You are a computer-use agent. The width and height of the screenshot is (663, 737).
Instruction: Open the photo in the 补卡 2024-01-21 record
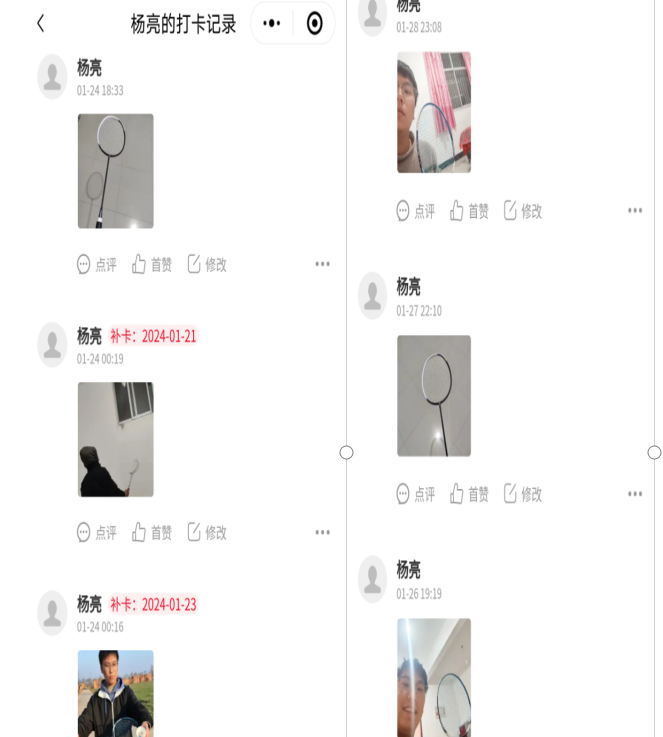coord(116,439)
